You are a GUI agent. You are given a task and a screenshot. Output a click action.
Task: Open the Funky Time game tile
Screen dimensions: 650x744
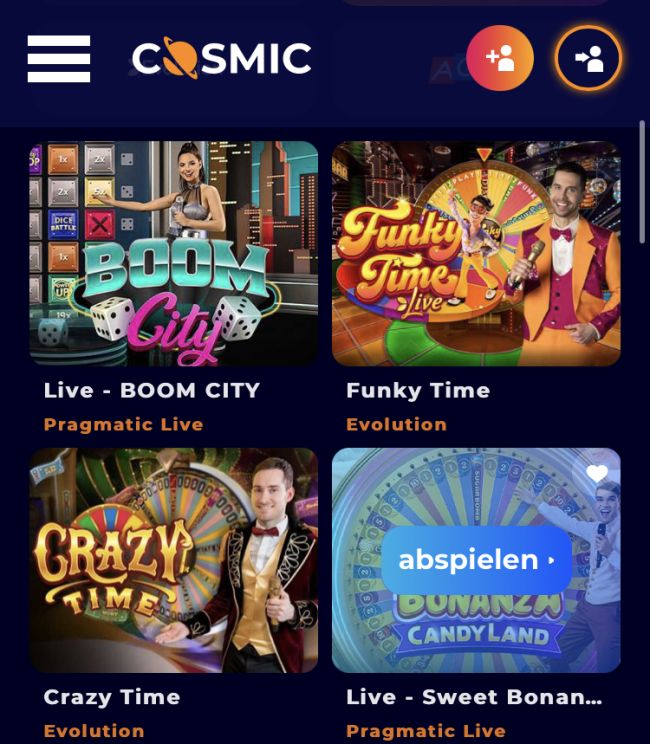476,253
